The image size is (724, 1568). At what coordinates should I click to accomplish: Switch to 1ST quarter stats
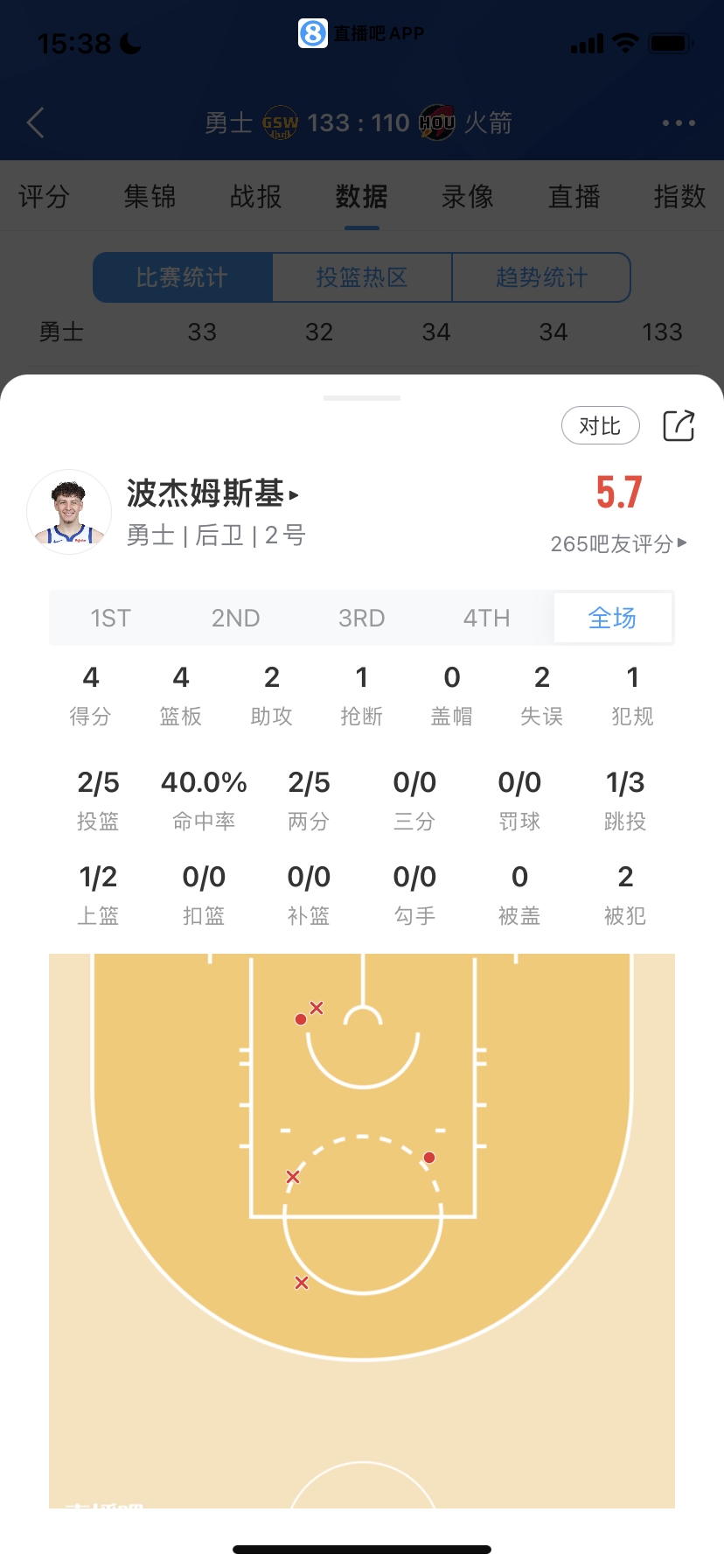[111, 618]
